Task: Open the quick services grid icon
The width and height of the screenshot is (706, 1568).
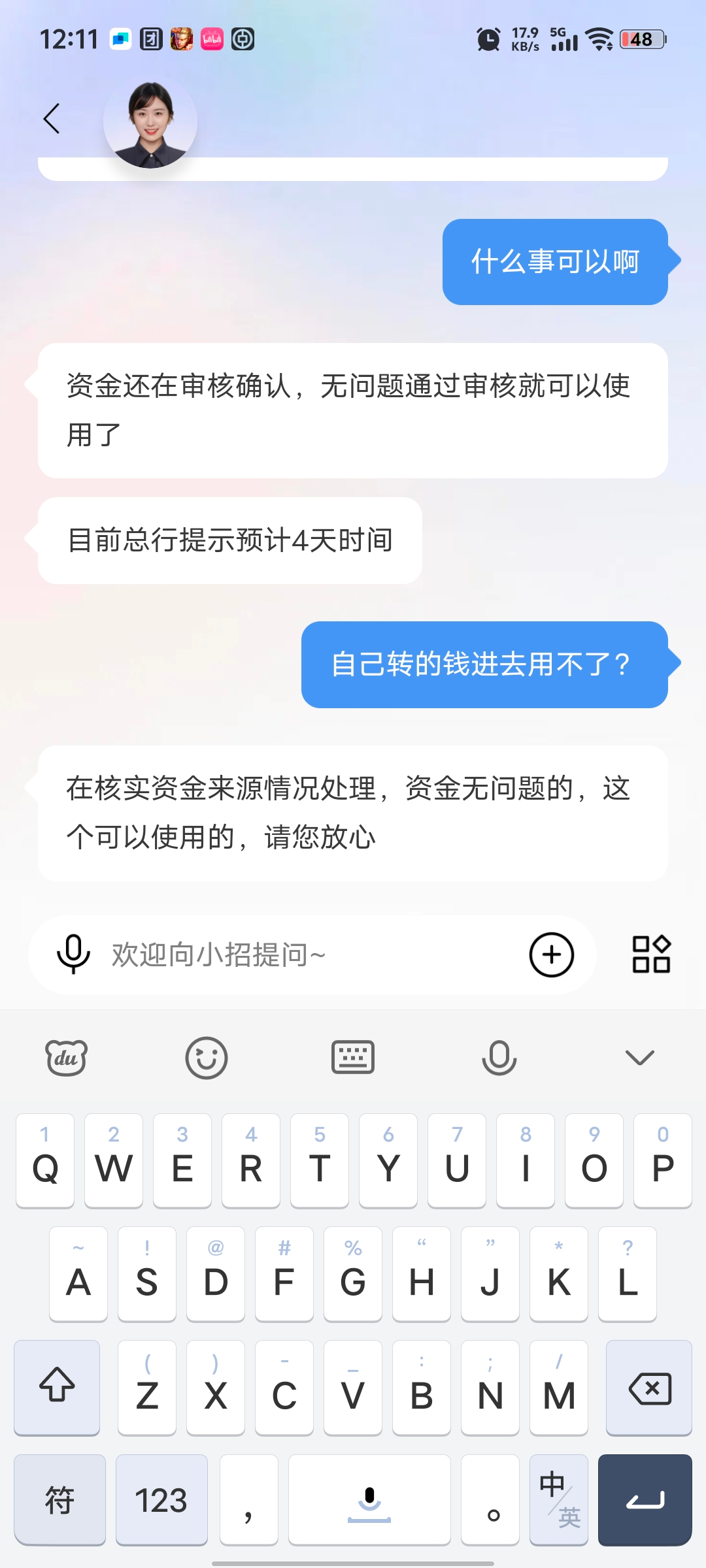Action: pyautogui.click(x=652, y=955)
